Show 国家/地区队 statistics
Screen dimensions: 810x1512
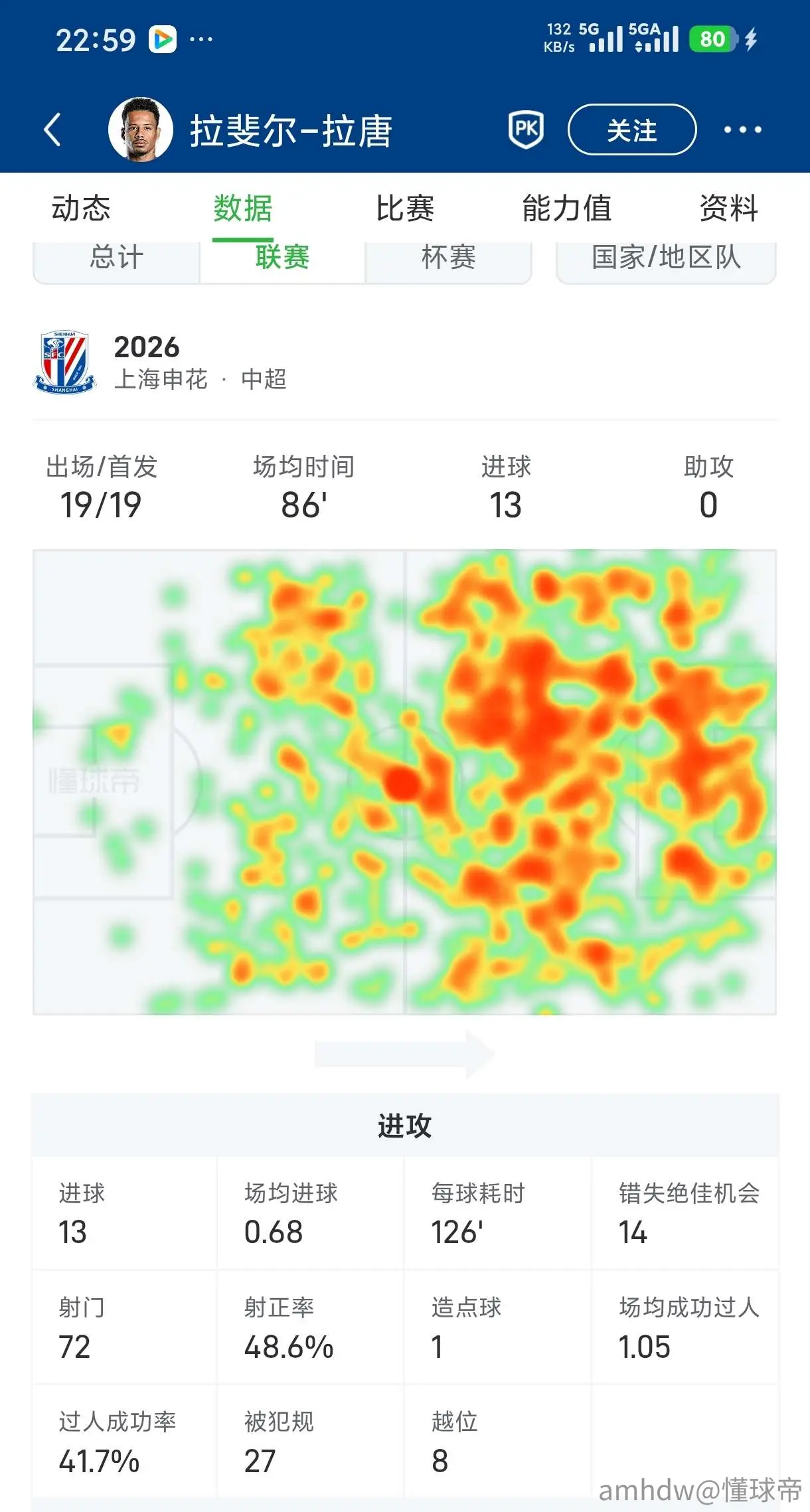coord(666,260)
